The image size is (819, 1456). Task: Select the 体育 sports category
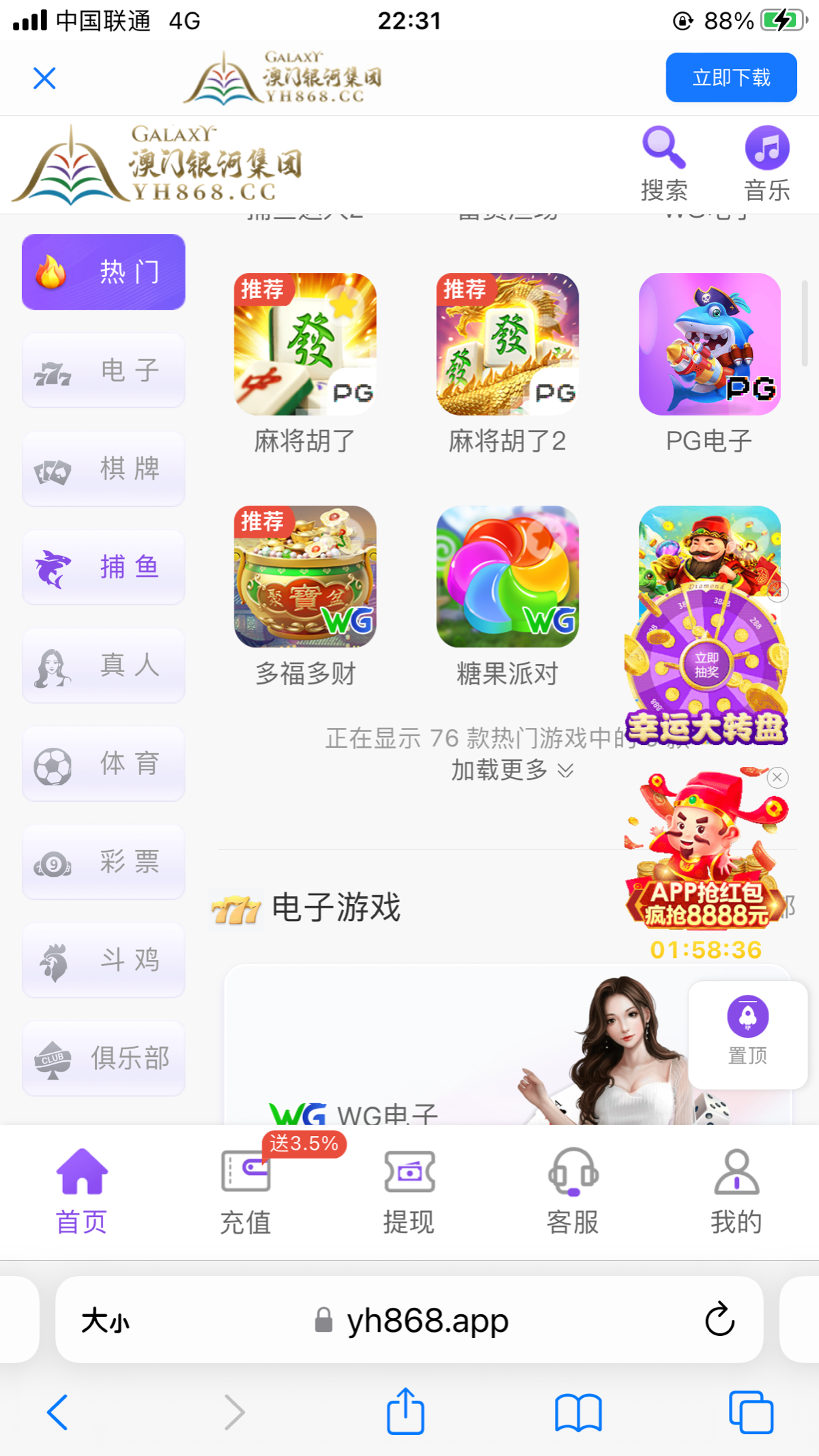click(x=103, y=763)
